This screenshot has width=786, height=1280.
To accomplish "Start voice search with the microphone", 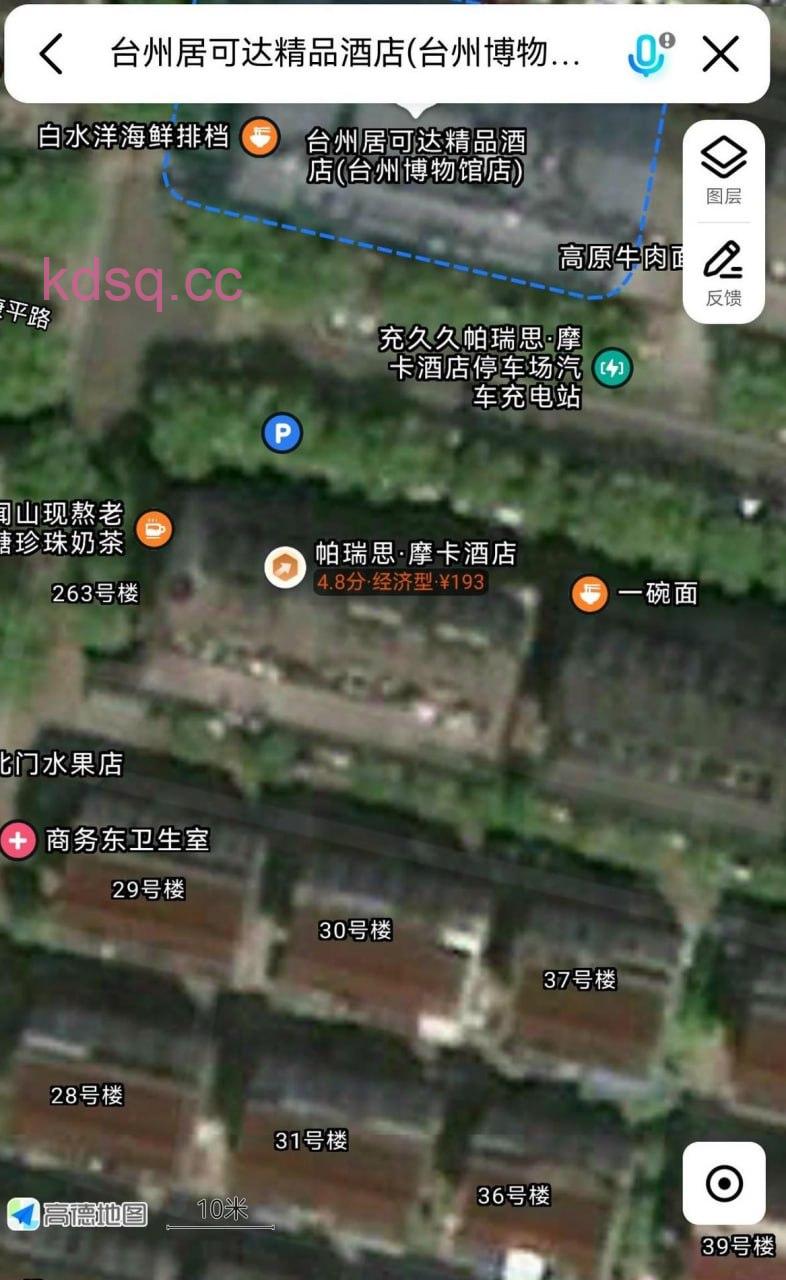I will click(x=646, y=53).
